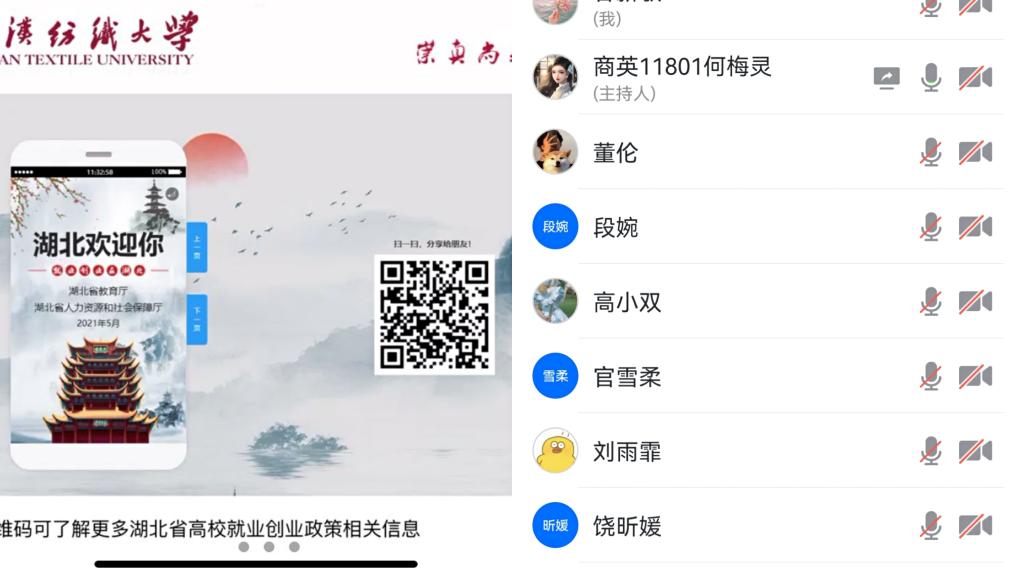1024x576 pixels.
Task: Open 段婉's participant entry
Action: tap(615, 228)
